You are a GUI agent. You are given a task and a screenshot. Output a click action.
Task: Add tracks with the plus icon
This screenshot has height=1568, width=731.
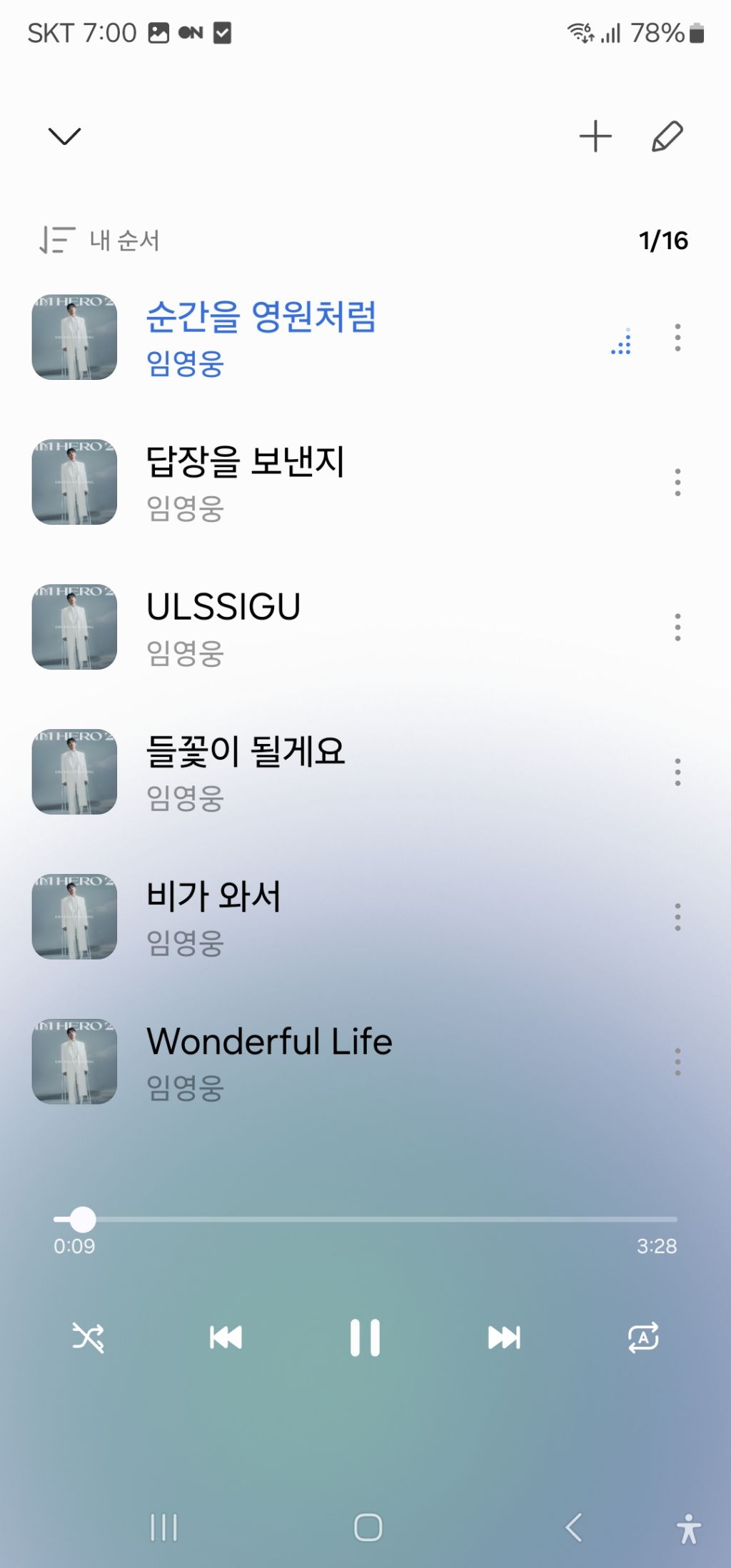(x=595, y=136)
